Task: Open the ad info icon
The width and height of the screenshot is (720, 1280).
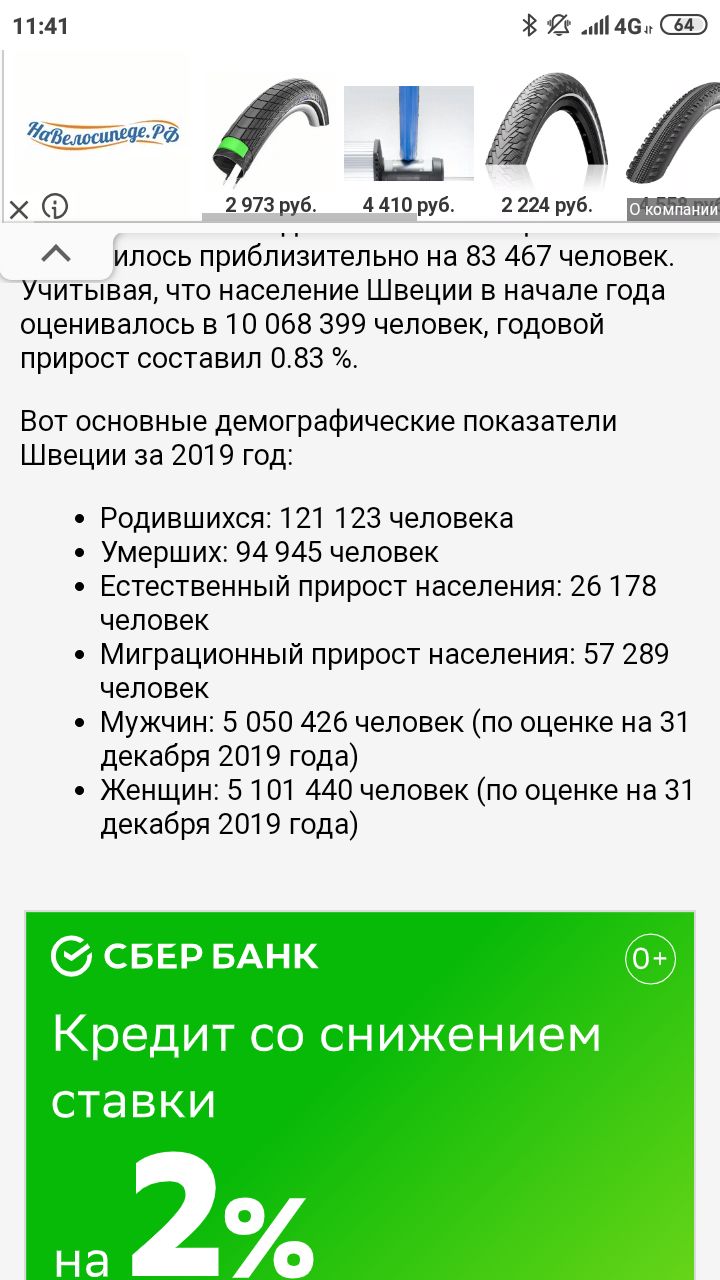Action: [x=54, y=207]
